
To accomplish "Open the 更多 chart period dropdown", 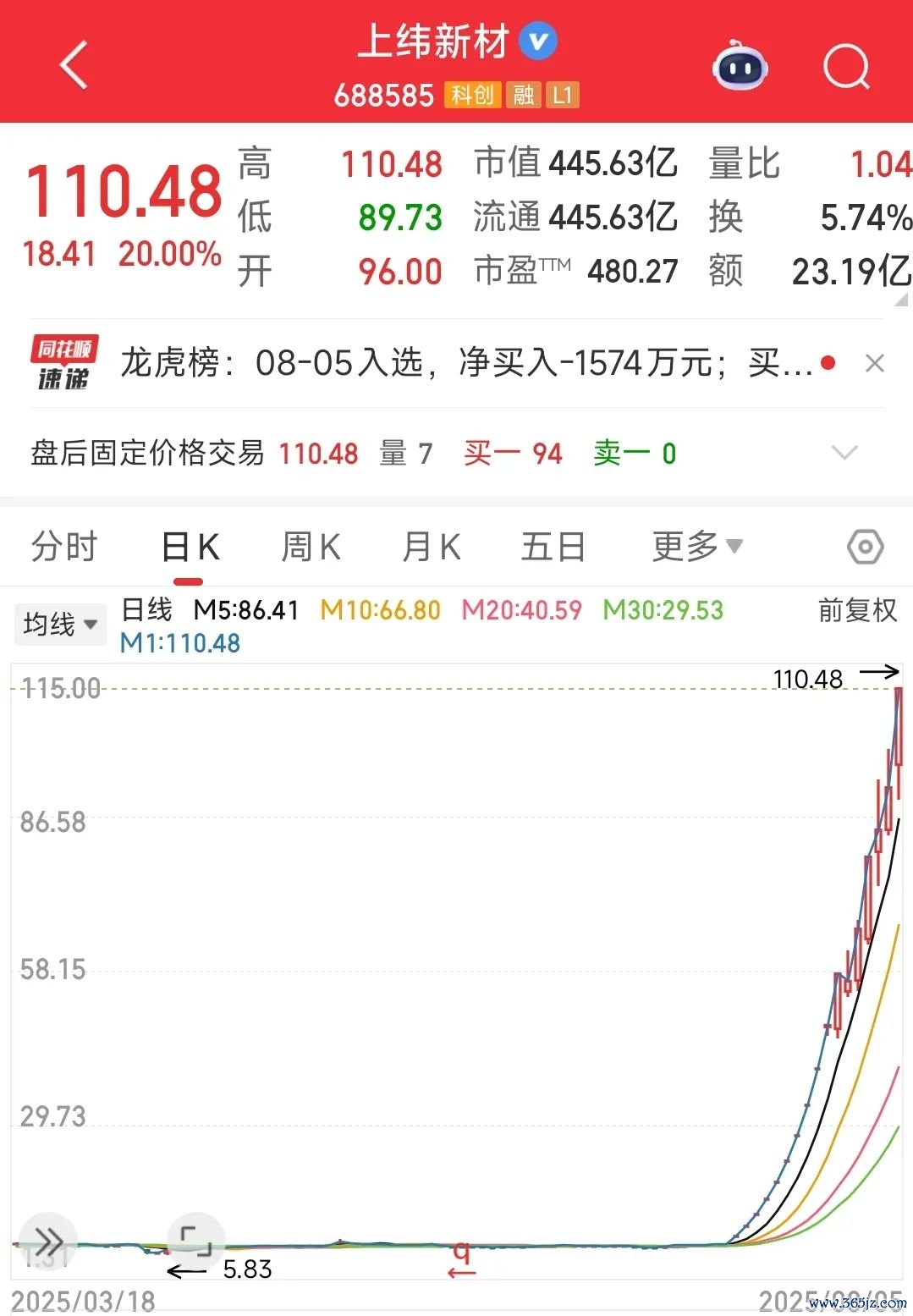I will point(697,547).
